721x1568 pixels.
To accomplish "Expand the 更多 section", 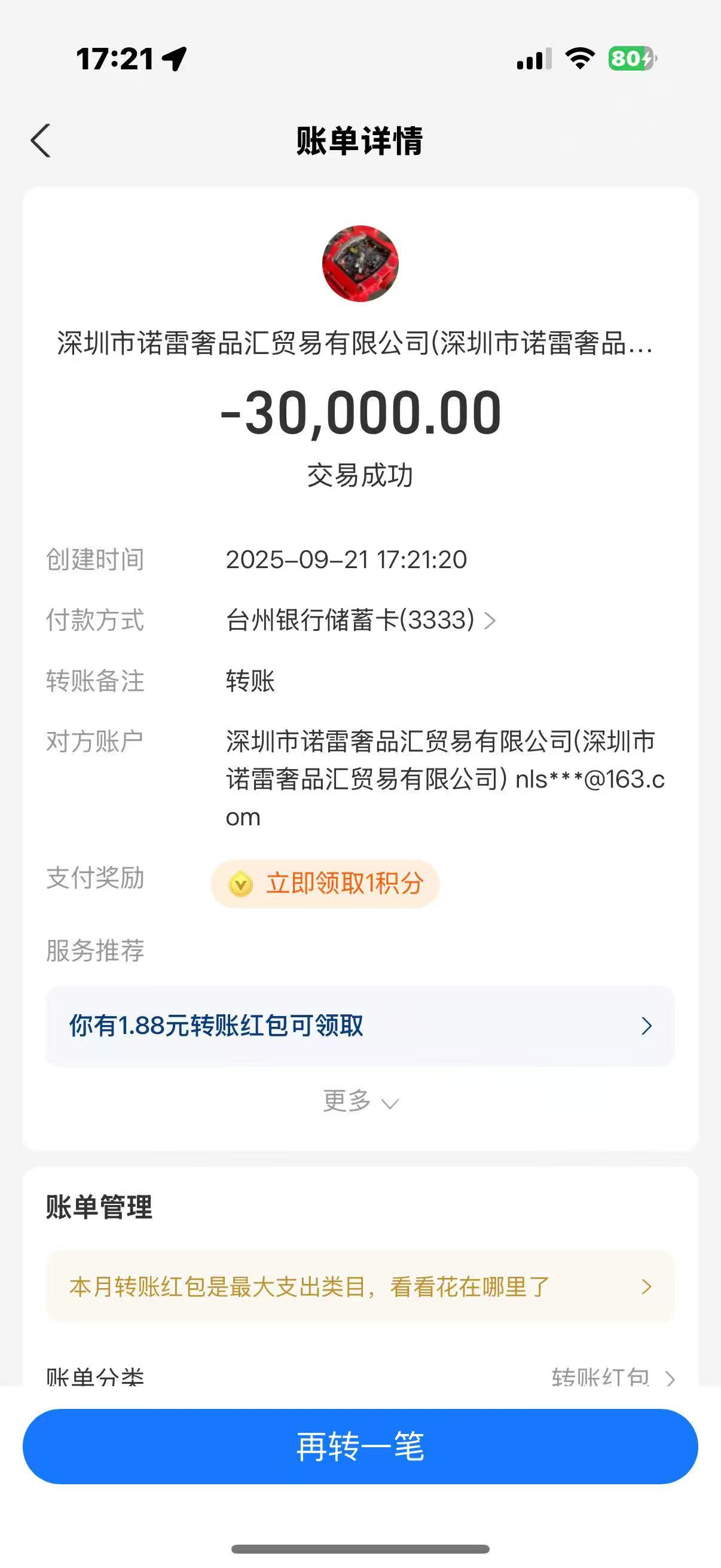I will 360,1101.
